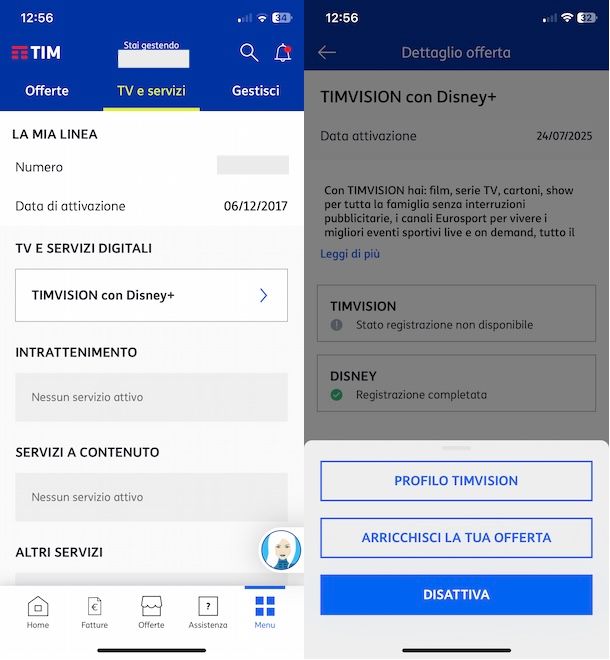Select the TV e servizi tab

(151, 91)
